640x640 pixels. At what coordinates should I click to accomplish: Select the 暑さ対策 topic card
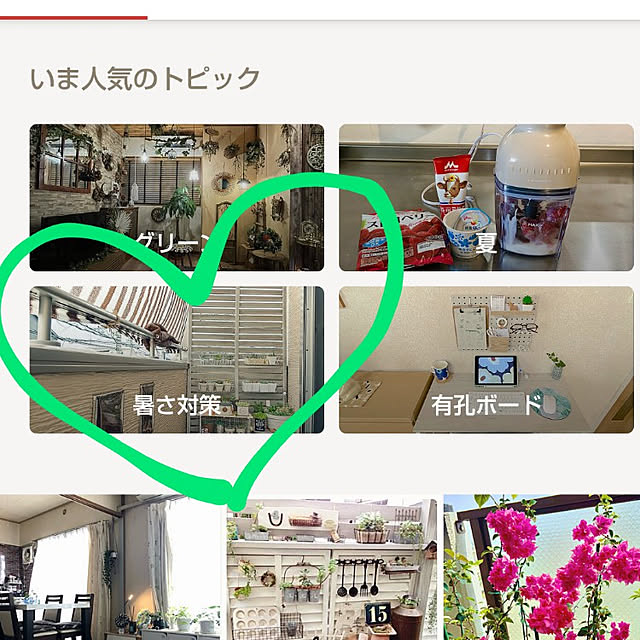(176, 360)
